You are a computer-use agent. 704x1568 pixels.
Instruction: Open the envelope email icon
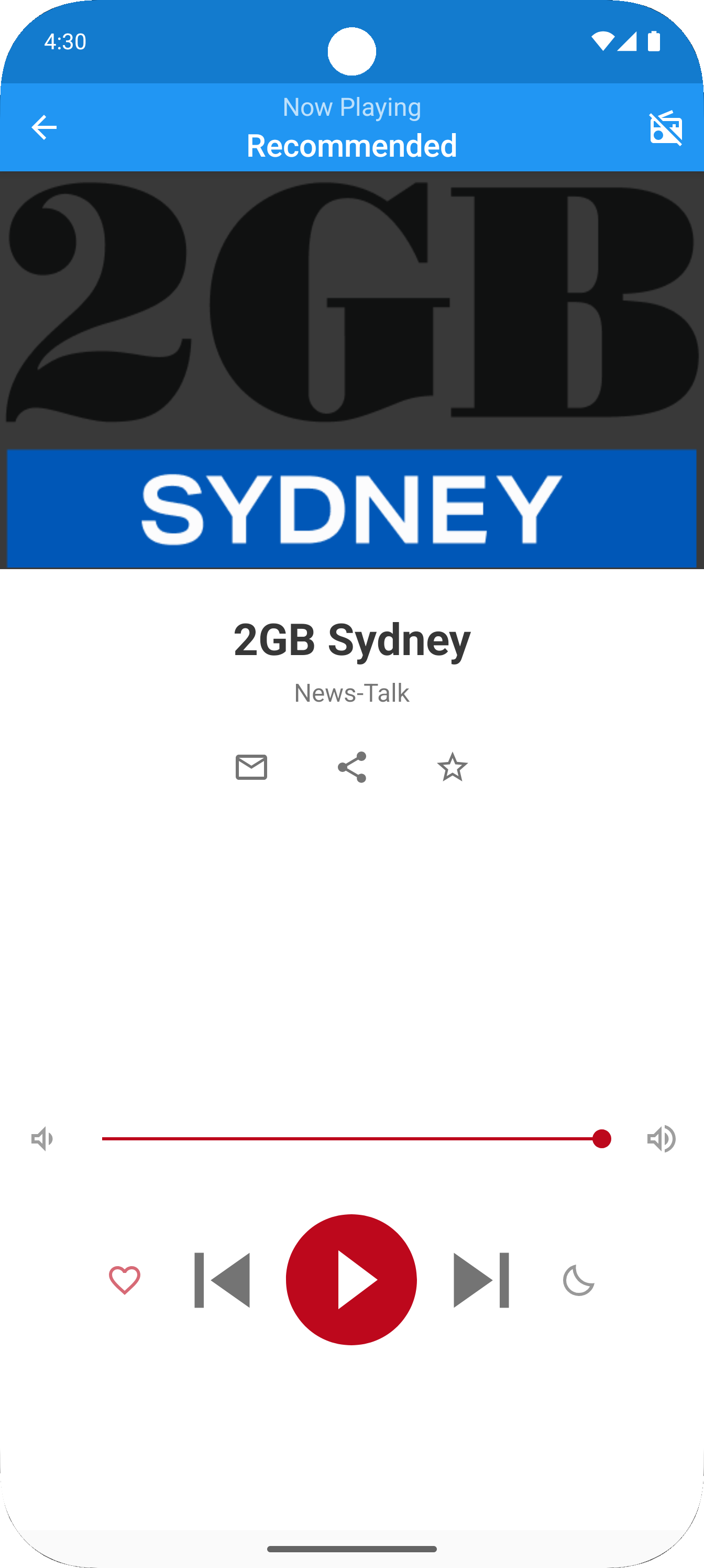click(x=251, y=767)
